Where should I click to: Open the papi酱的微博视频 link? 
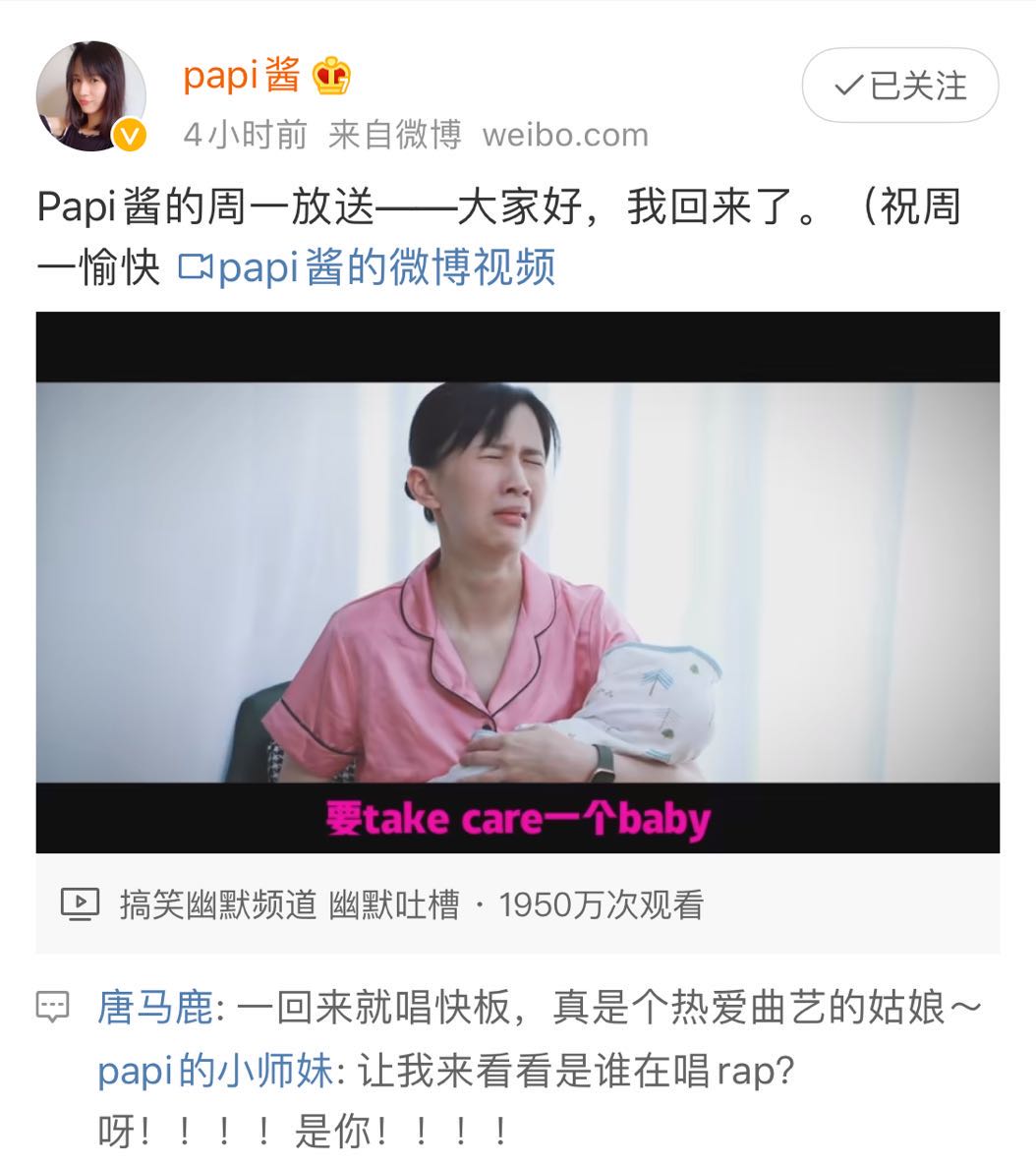pyautogui.click(x=369, y=267)
